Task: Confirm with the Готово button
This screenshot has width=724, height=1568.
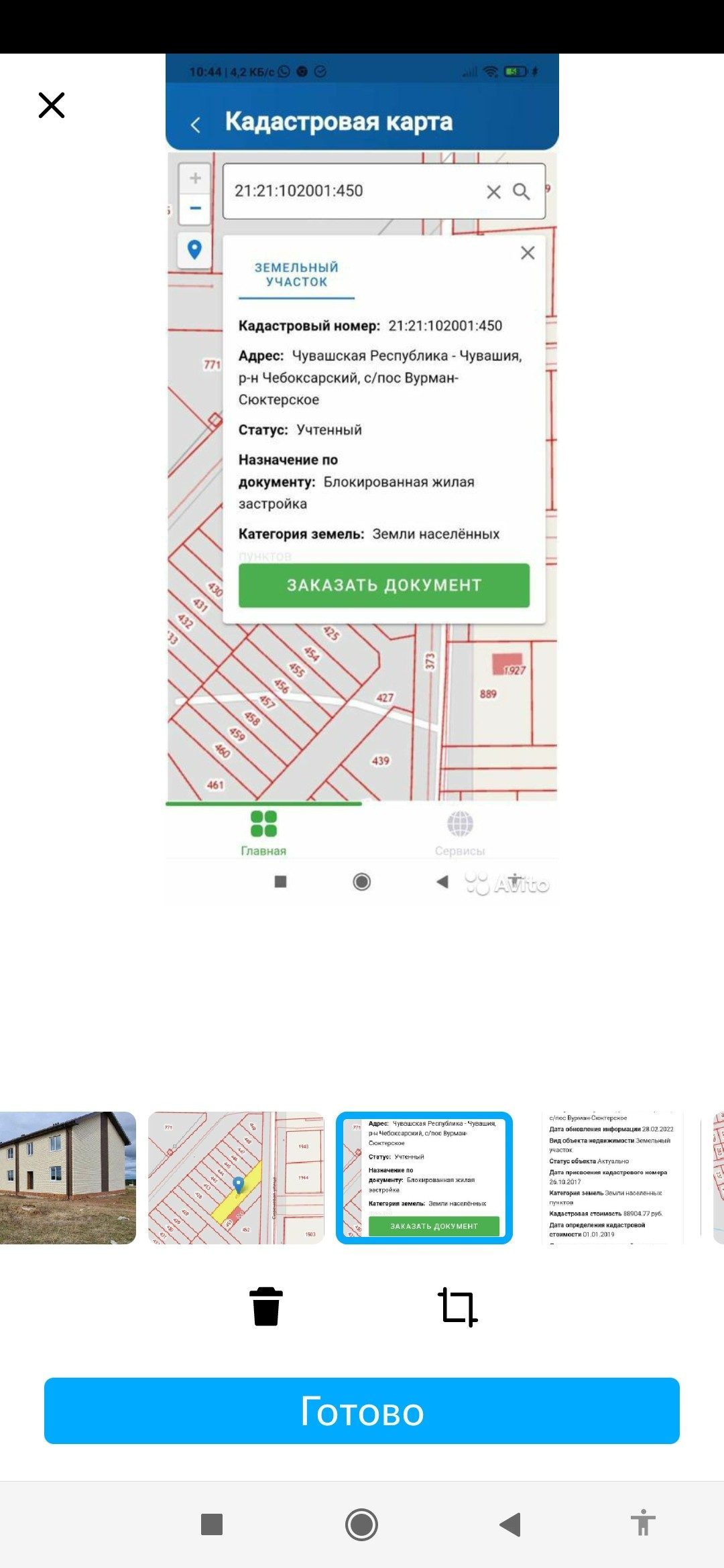Action: 362,1411
